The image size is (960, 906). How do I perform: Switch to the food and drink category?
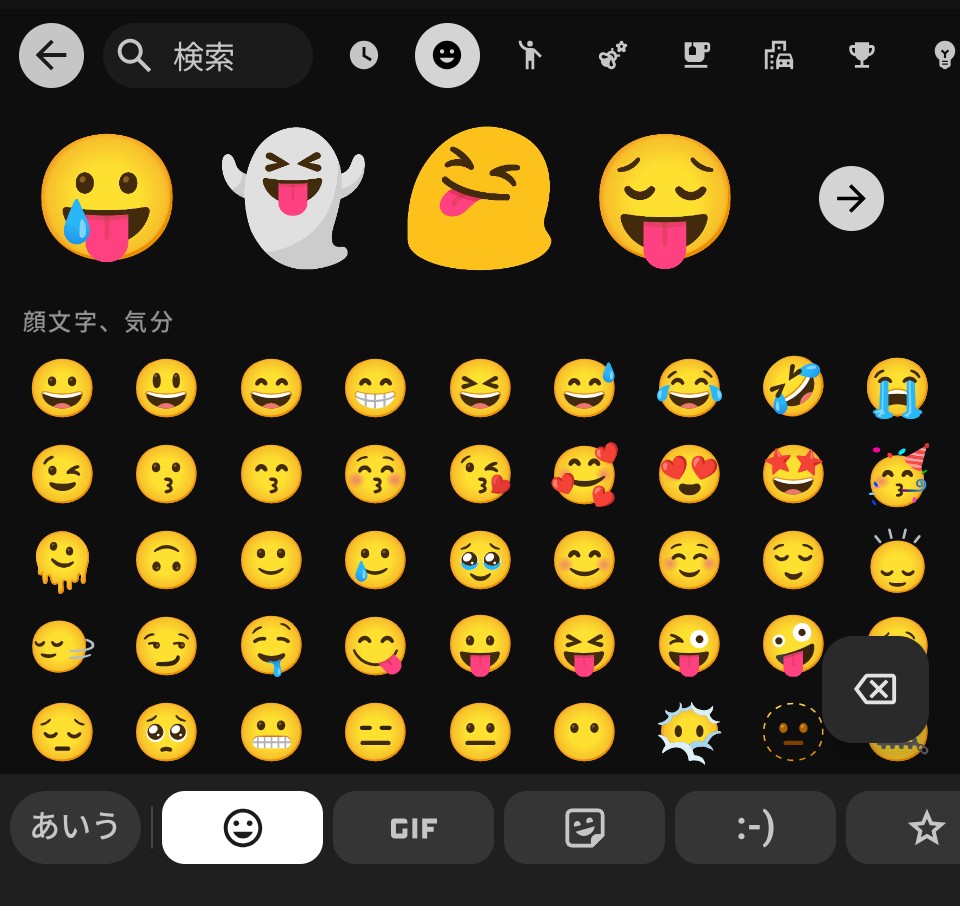coord(696,56)
